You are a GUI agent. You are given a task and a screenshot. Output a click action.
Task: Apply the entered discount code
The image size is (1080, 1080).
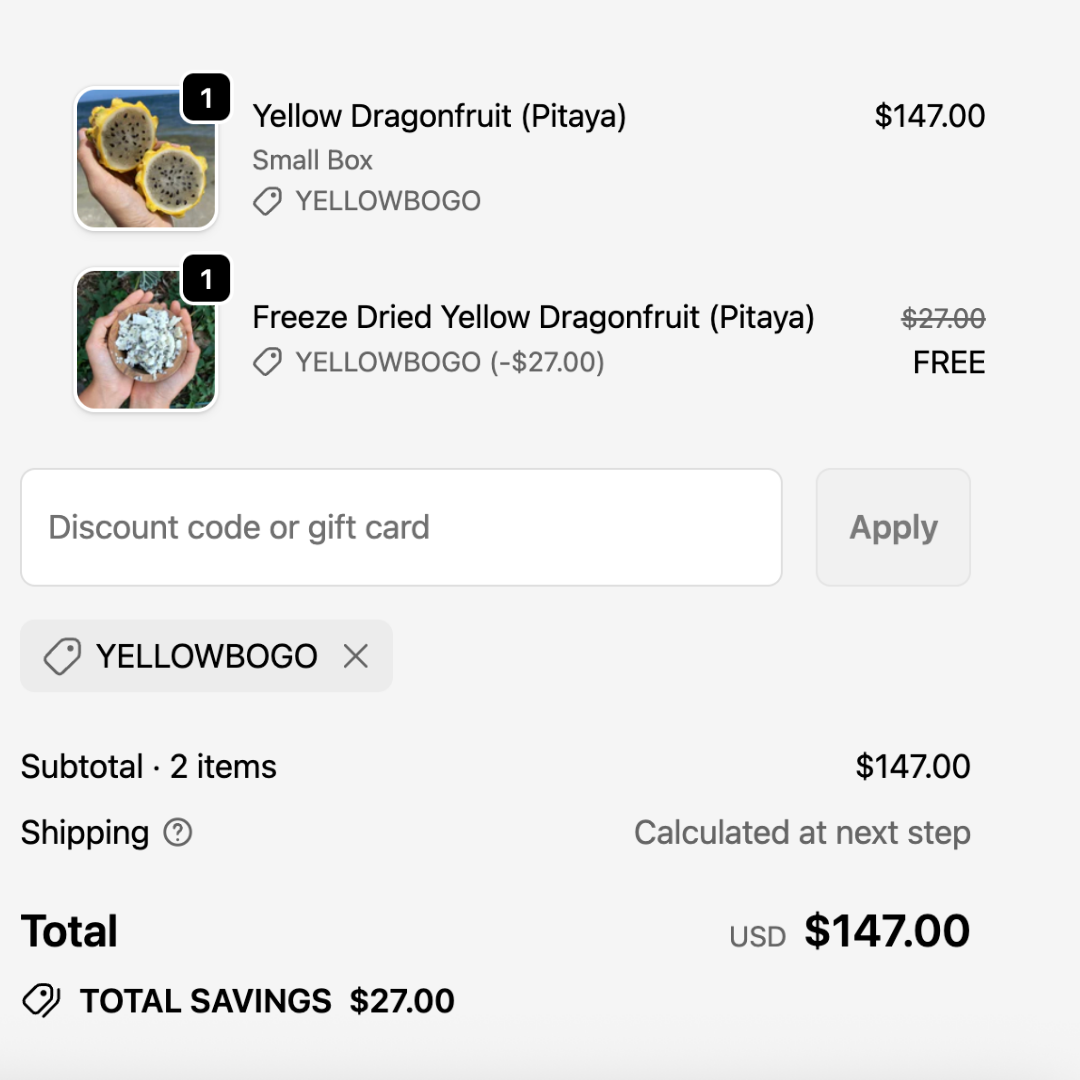tap(893, 527)
